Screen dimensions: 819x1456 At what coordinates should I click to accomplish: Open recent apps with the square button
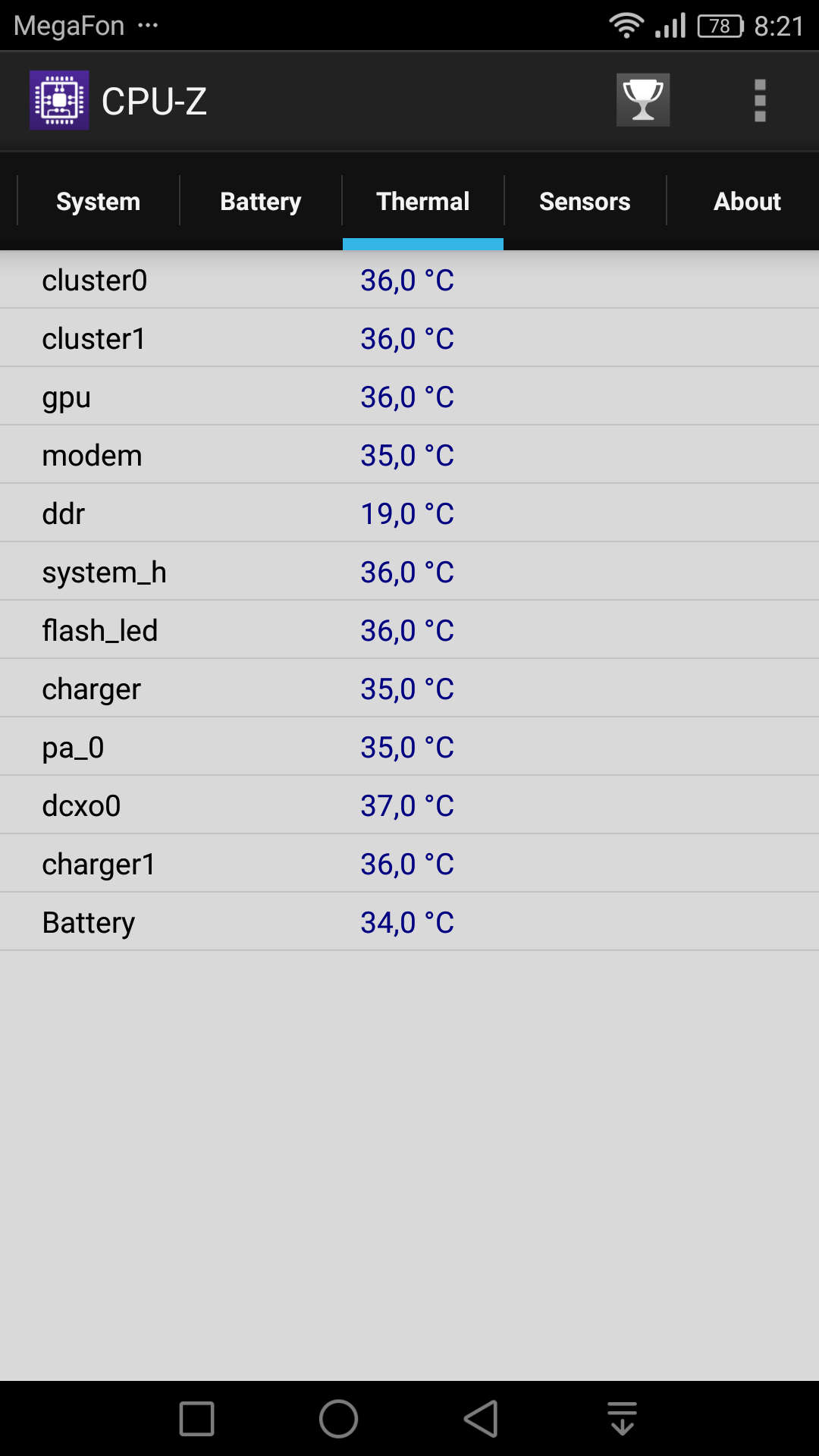tap(196, 1419)
